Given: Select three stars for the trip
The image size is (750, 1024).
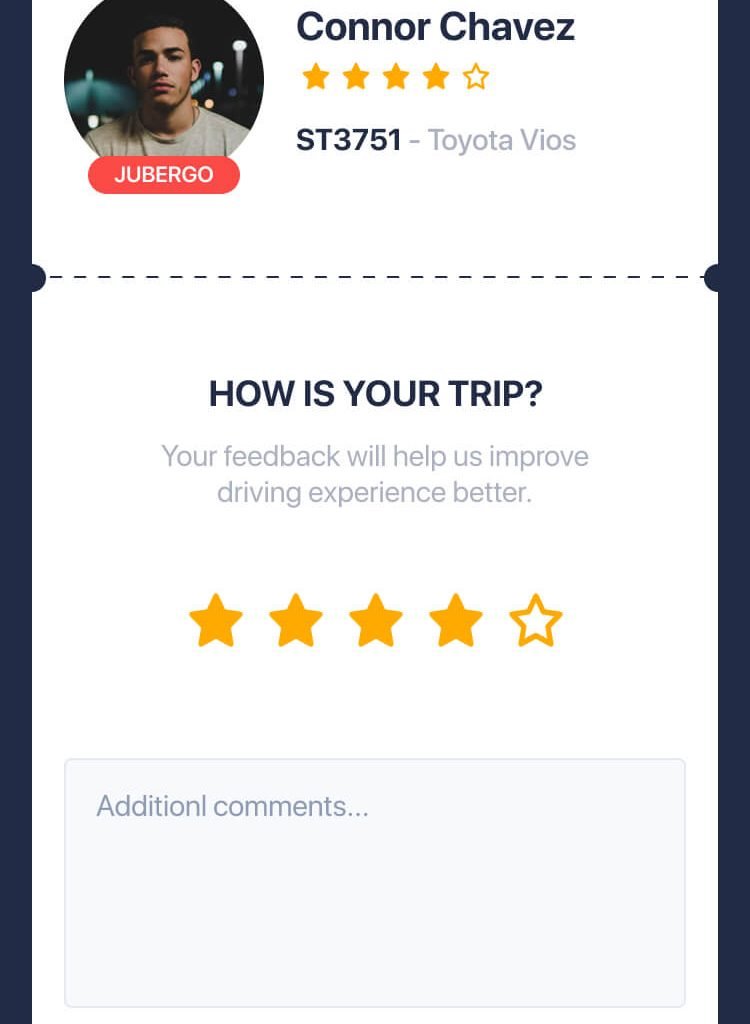Looking at the screenshot, I should pos(376,621).
